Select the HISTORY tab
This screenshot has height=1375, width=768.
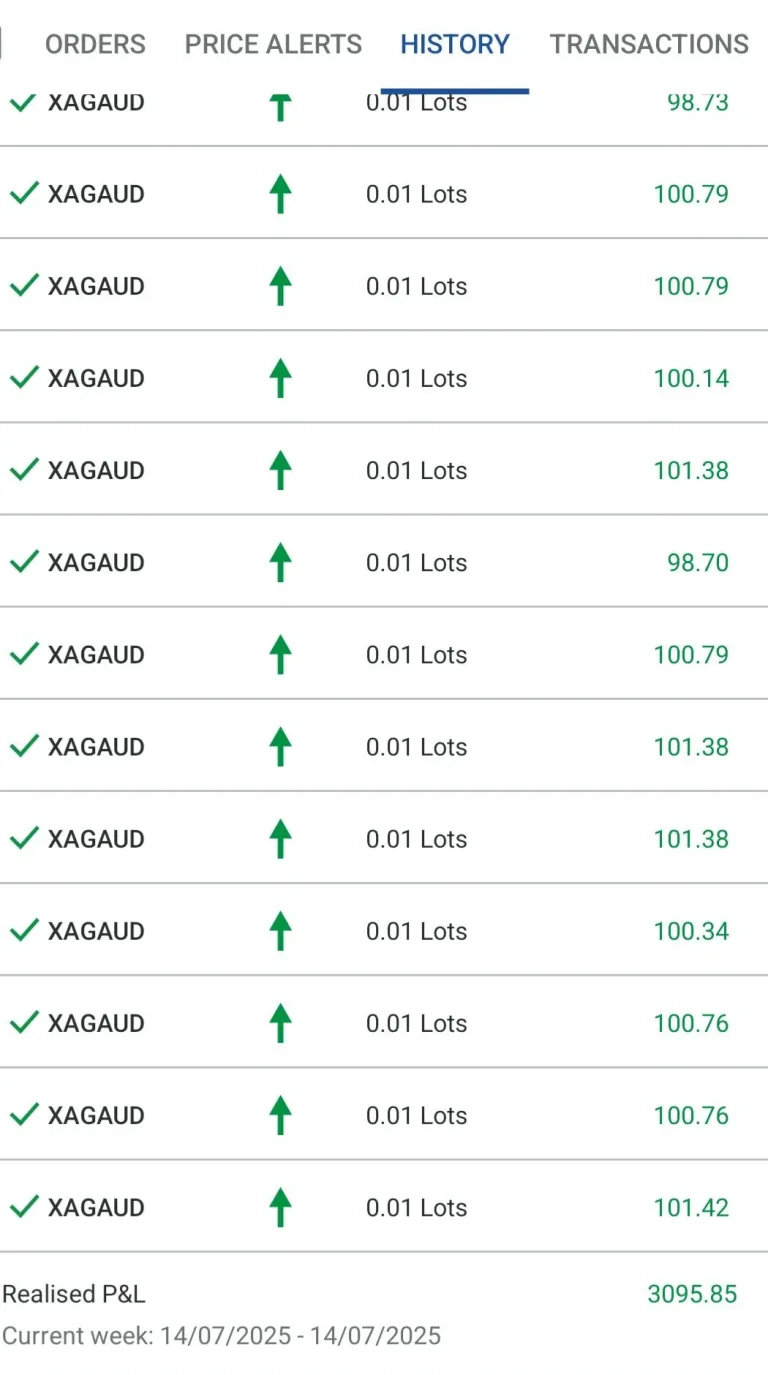coord(455,44)
